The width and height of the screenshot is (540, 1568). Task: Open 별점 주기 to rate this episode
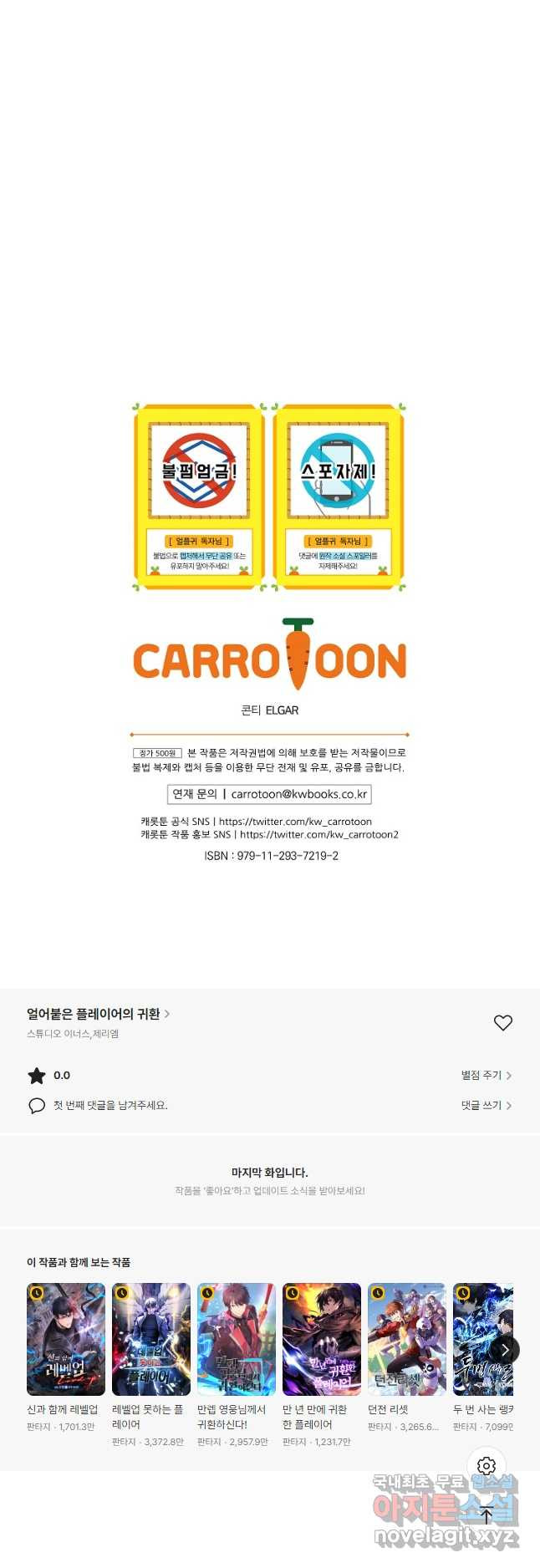coord(486,1075)
